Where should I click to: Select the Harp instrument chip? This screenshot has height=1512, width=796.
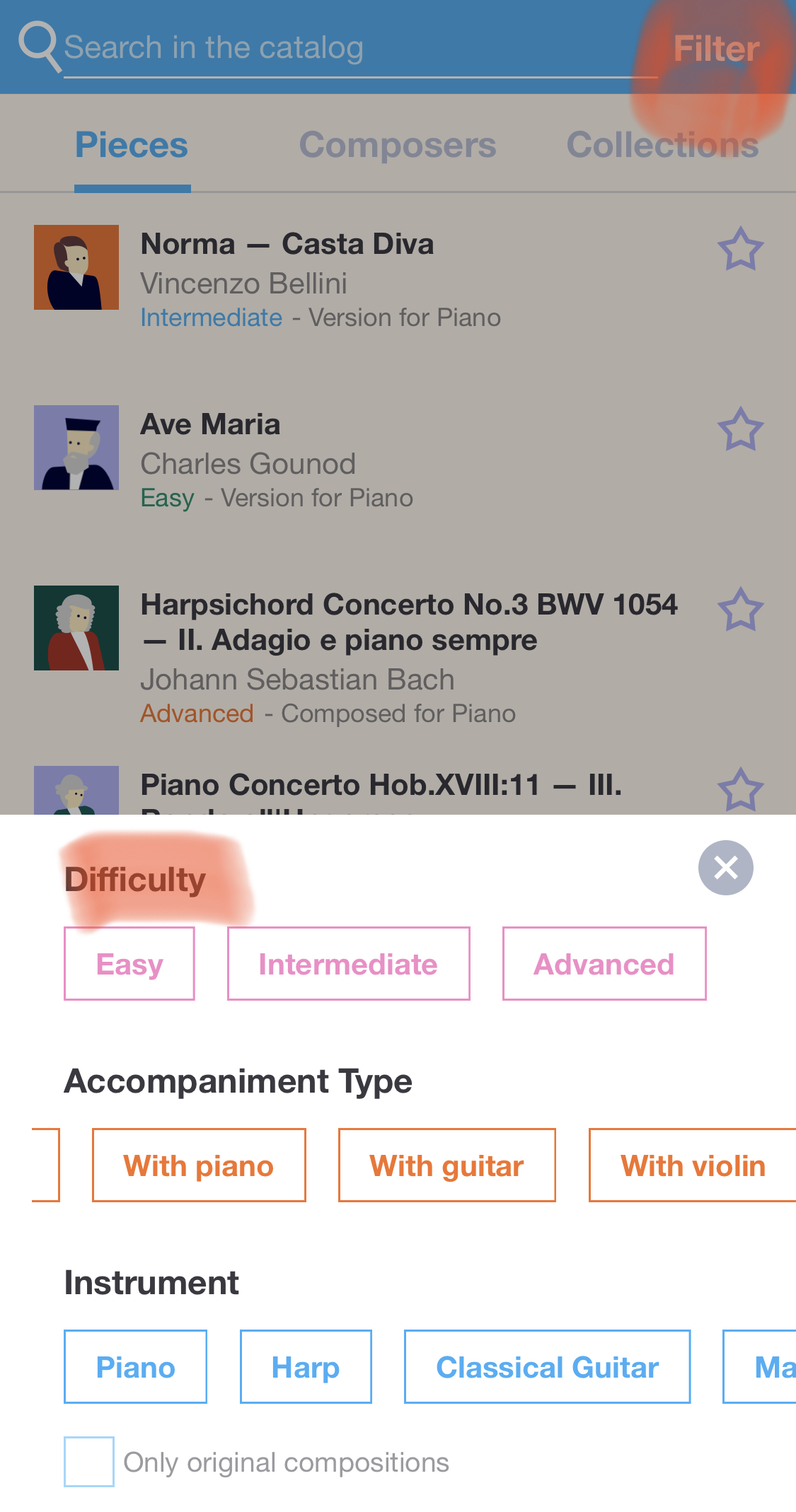point(306,1366)
